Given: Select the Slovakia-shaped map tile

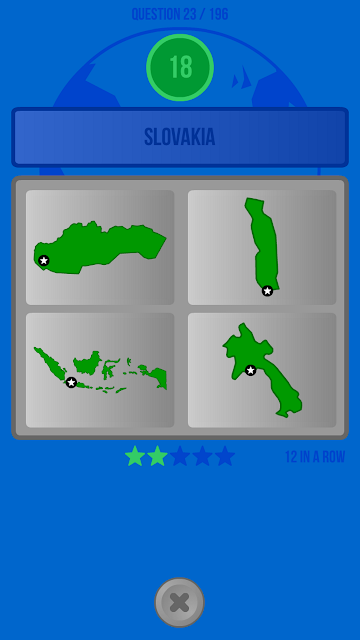Looking at the screenshot, I should point(100,247).
